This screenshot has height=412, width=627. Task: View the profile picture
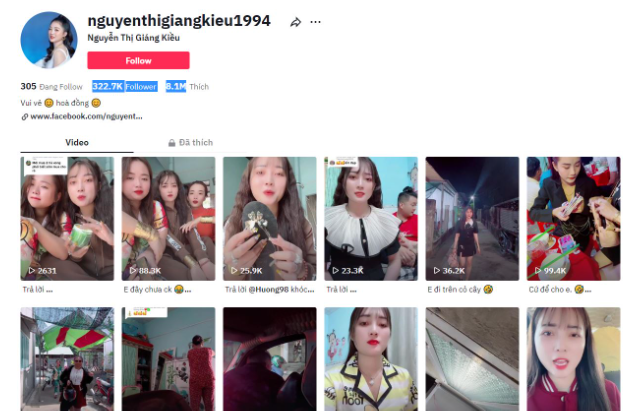click(x=50, y=42)
